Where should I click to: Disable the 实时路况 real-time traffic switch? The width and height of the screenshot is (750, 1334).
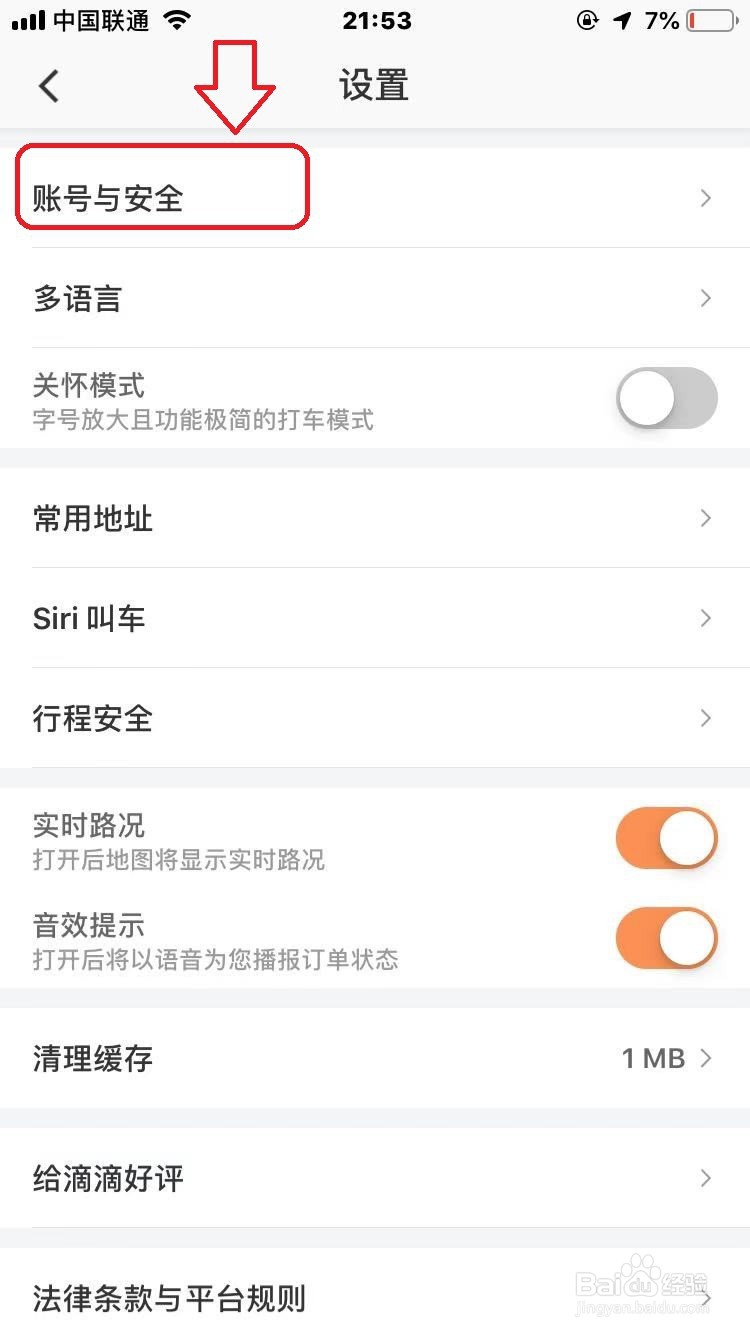pos(666,838)
